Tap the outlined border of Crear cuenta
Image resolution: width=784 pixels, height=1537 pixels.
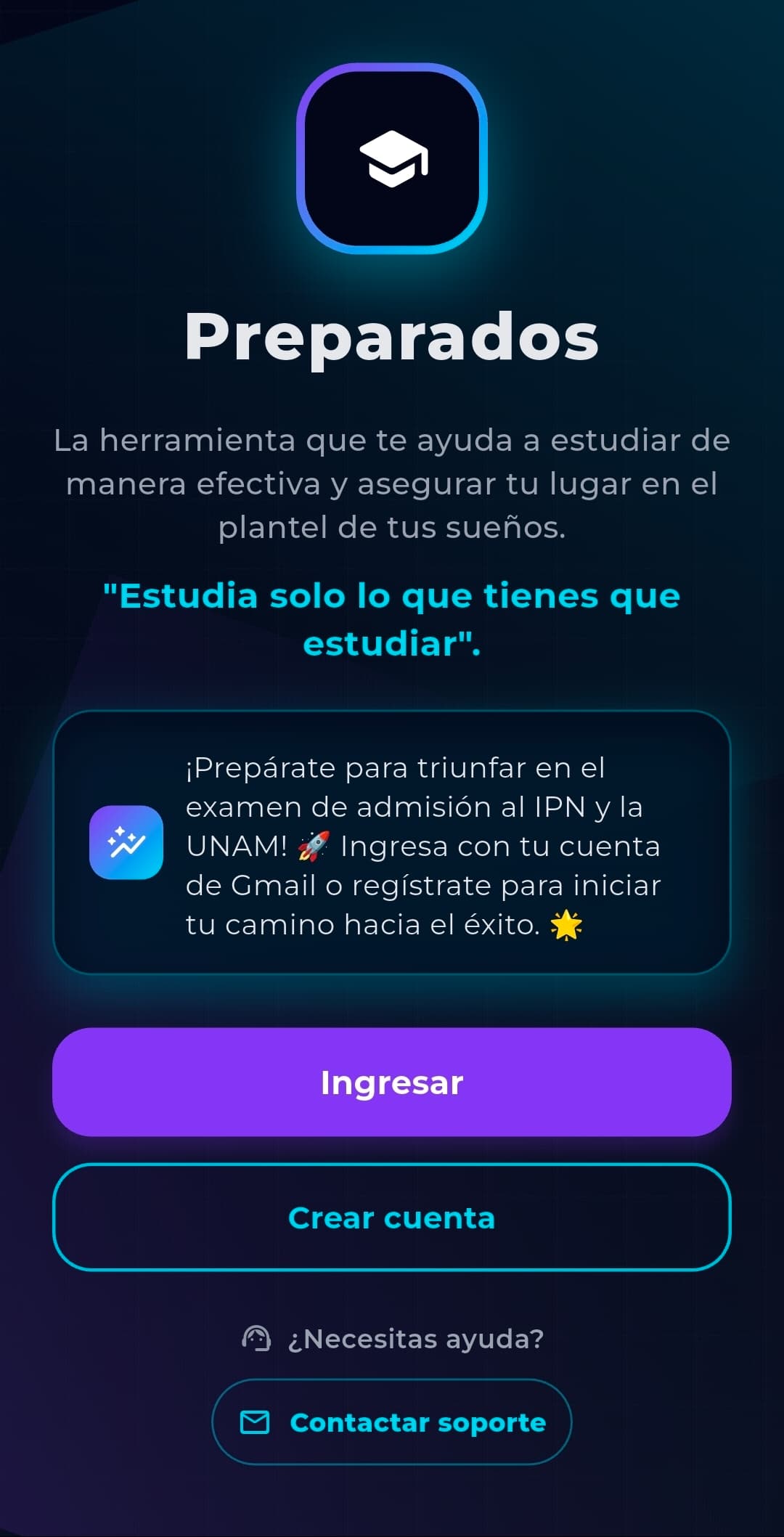pos(392,1165)
